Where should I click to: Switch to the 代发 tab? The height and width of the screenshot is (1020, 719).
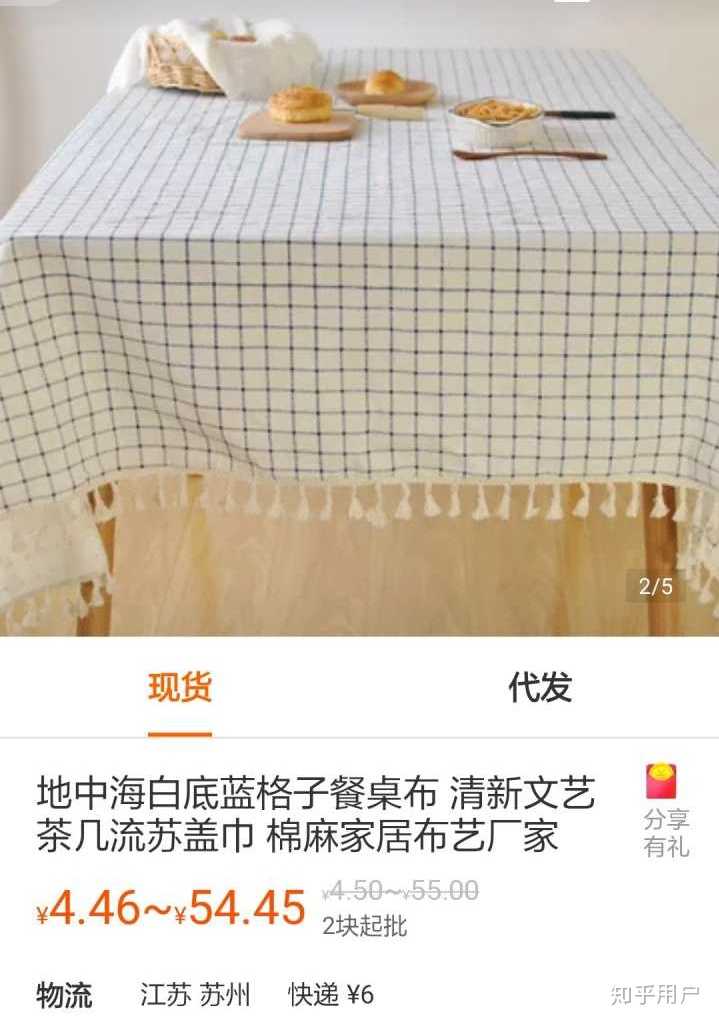point(539,688)
